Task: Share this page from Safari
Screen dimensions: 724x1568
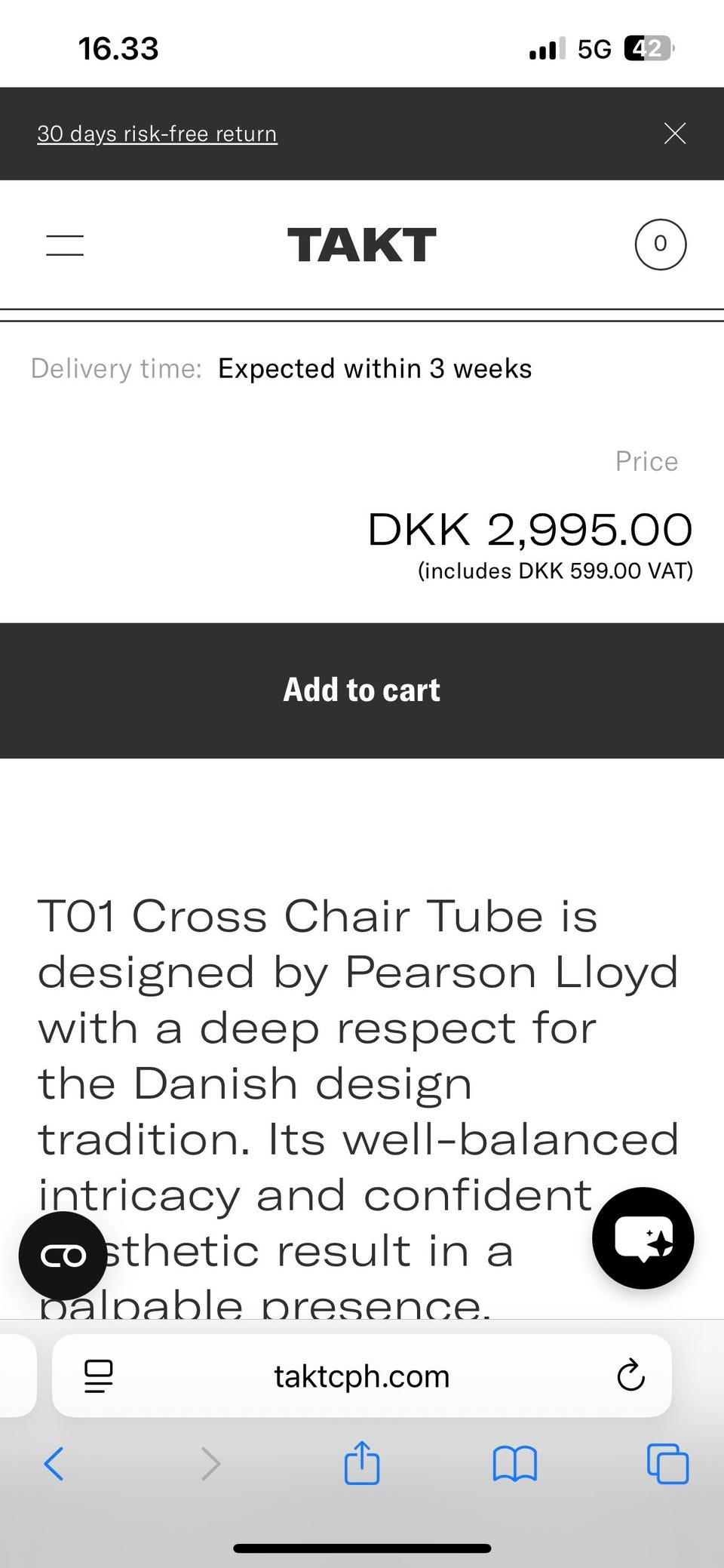Action: [x=361, y=1462]
